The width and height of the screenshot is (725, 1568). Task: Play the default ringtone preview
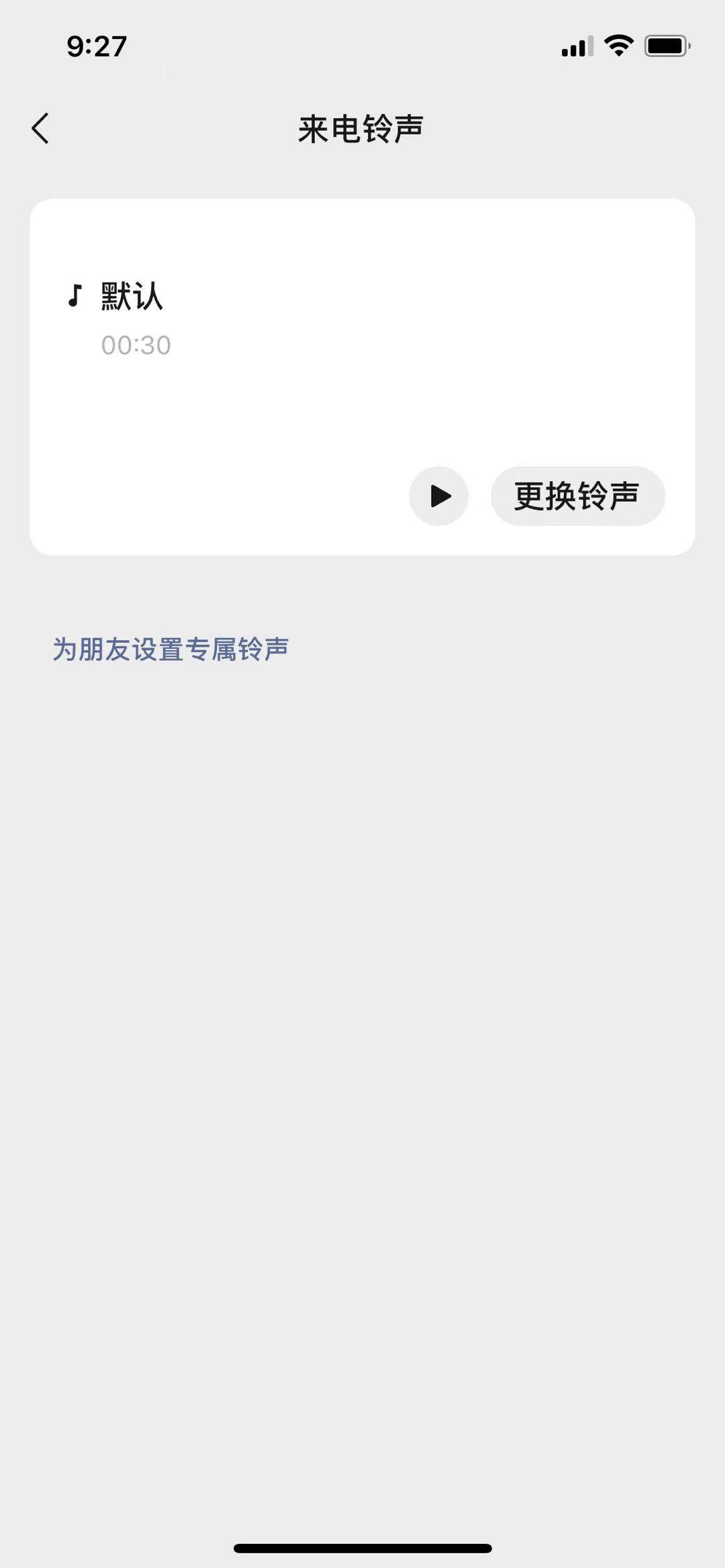point(439,496)
